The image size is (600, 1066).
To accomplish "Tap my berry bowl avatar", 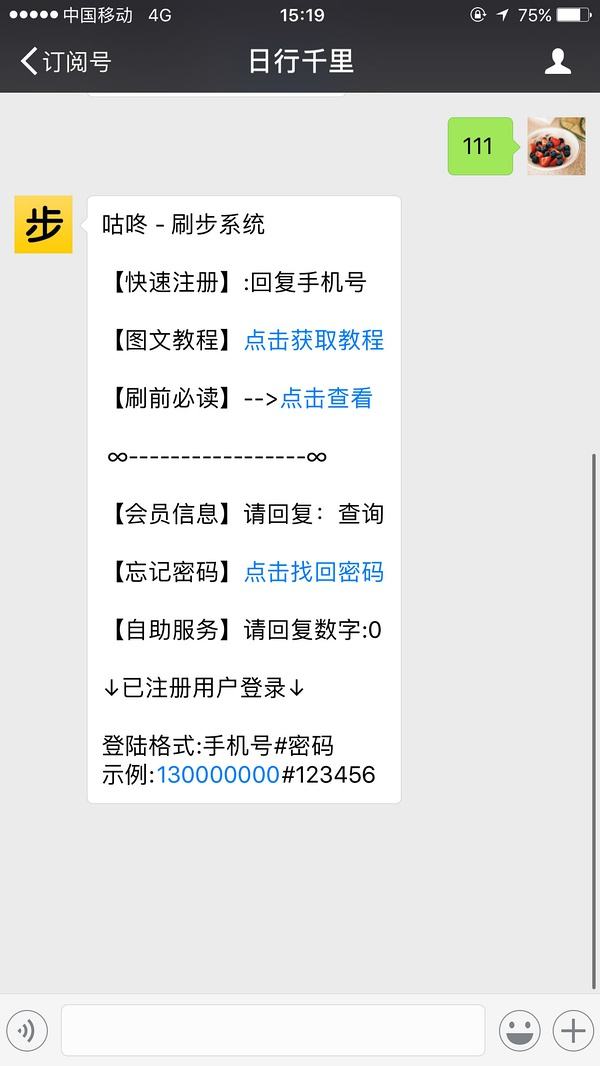I will coord(556,146).
